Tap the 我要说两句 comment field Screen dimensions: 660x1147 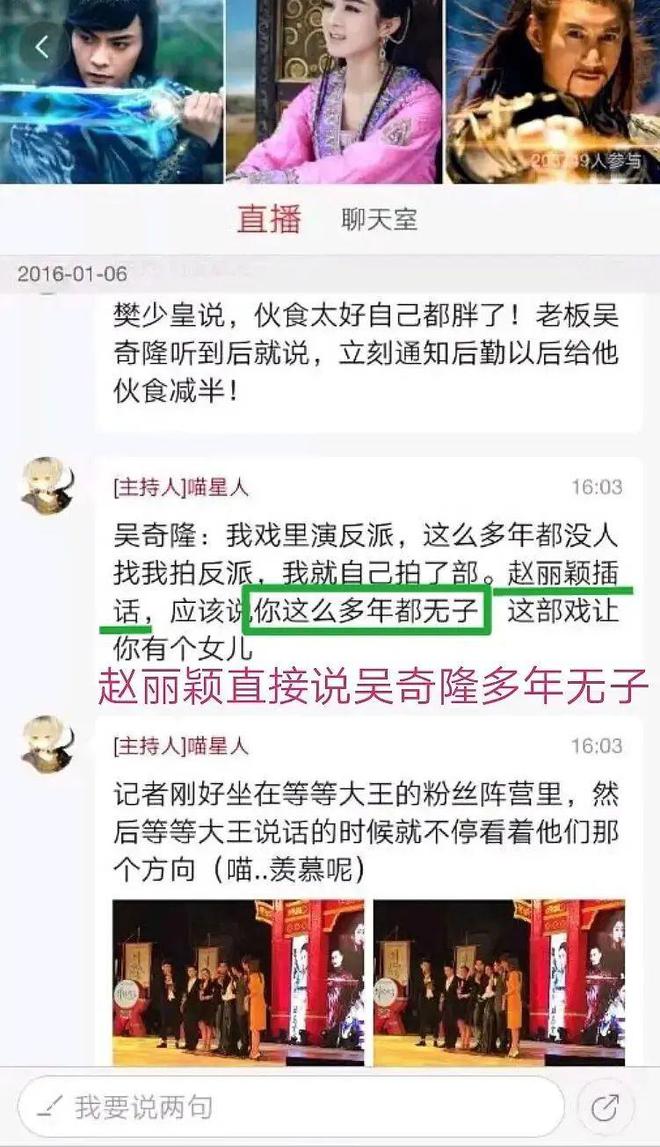tap(290, 1107)
